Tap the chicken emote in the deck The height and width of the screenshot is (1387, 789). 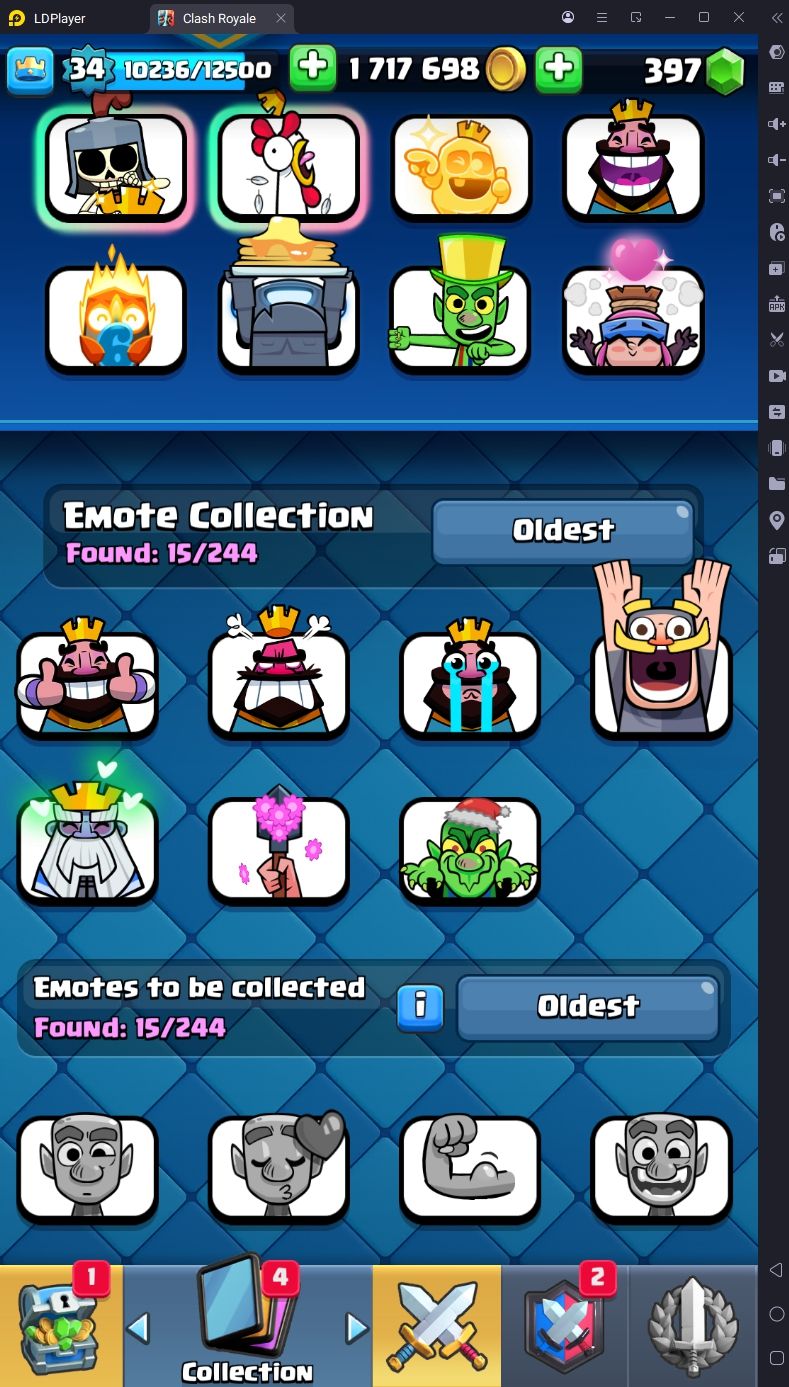click(x=288, y=167)
